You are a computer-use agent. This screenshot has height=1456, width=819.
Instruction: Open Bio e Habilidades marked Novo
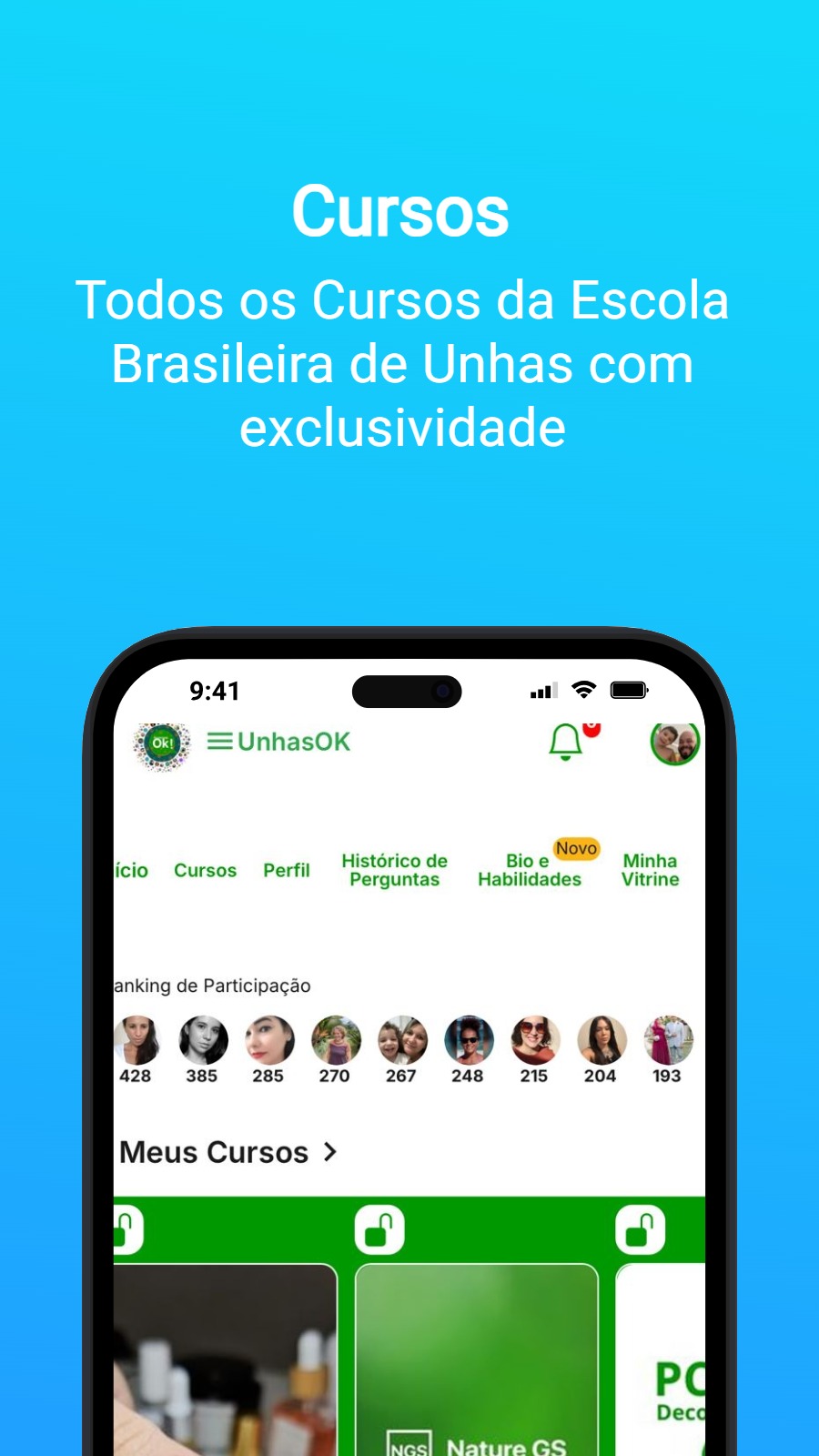pos(531,870)
